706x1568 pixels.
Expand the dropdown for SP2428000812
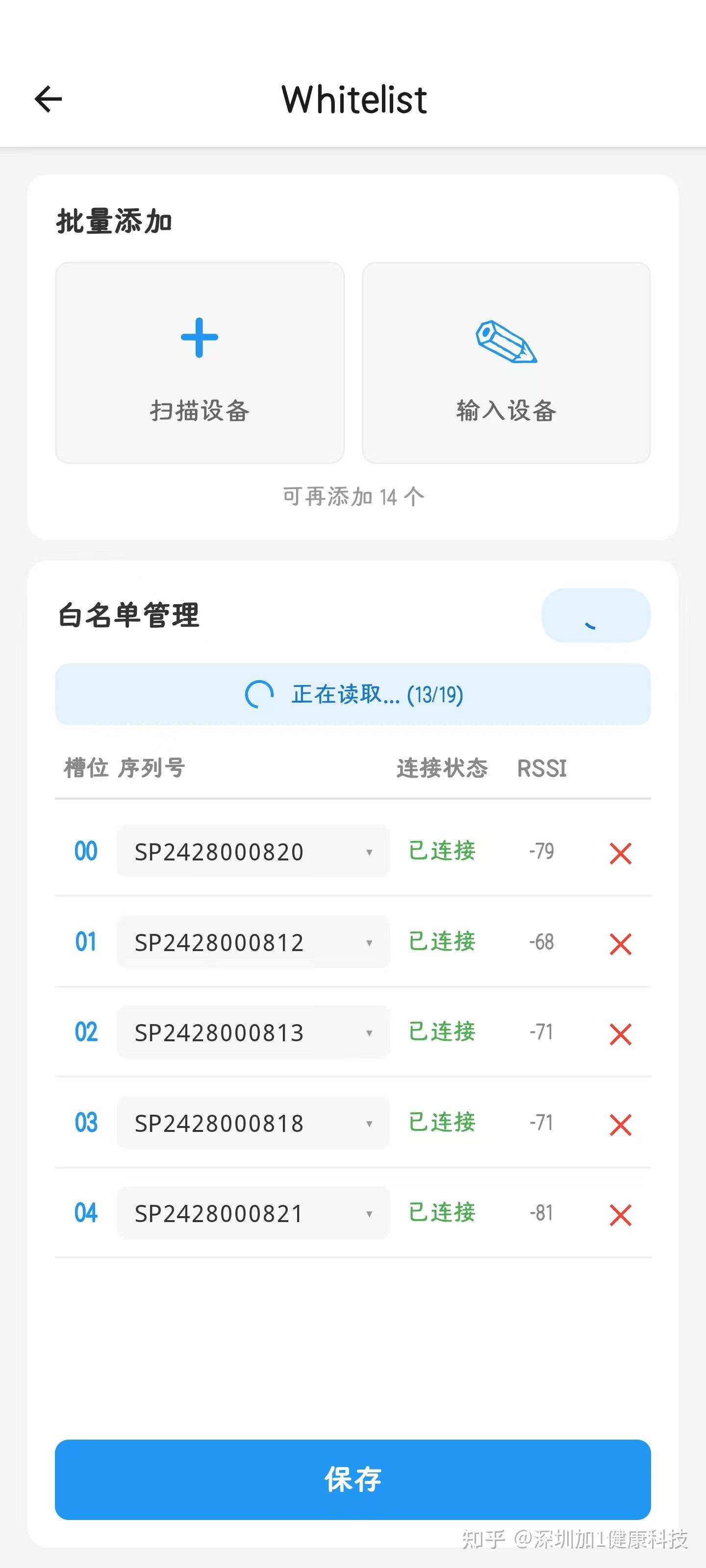click(253, 942)
